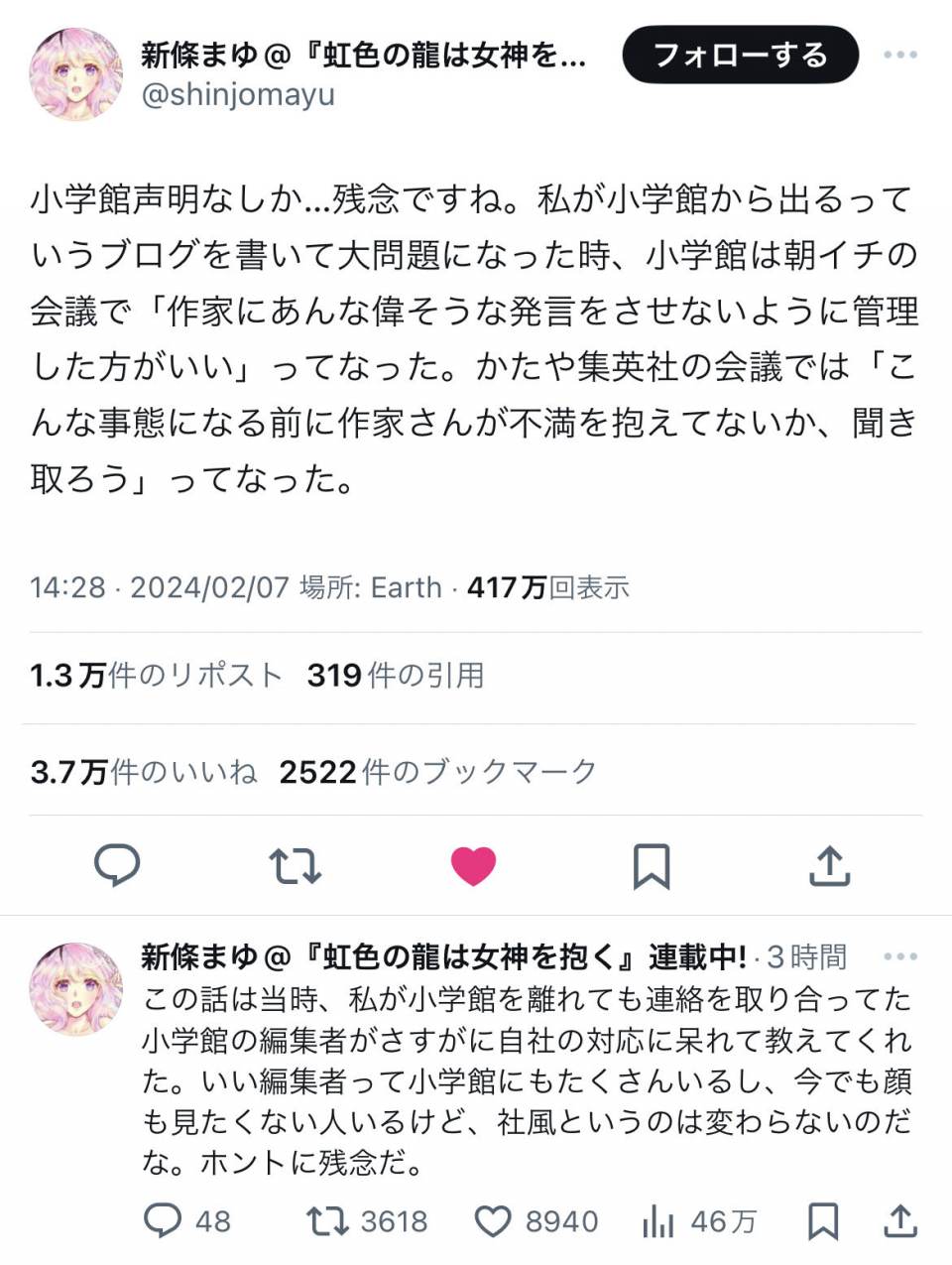Unlike the main post with the pink heart

coord(473,866)
